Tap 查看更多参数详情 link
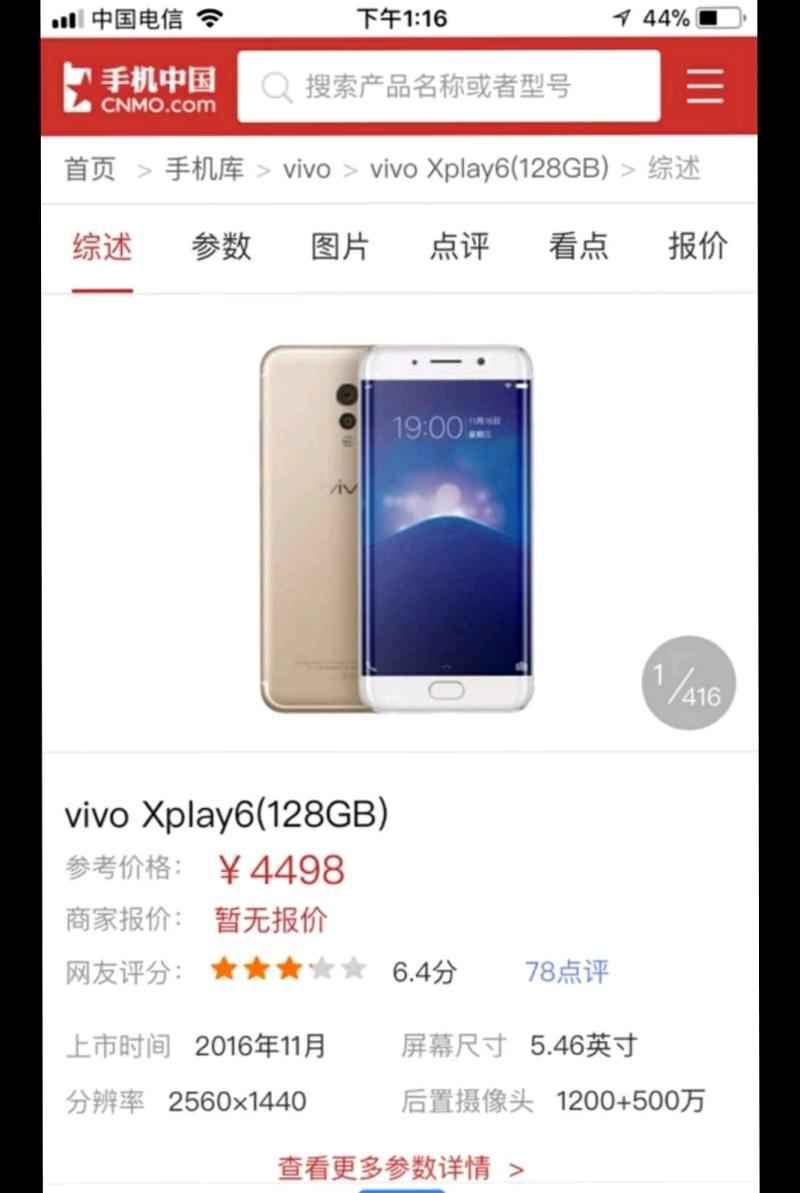 point(400,1167)
